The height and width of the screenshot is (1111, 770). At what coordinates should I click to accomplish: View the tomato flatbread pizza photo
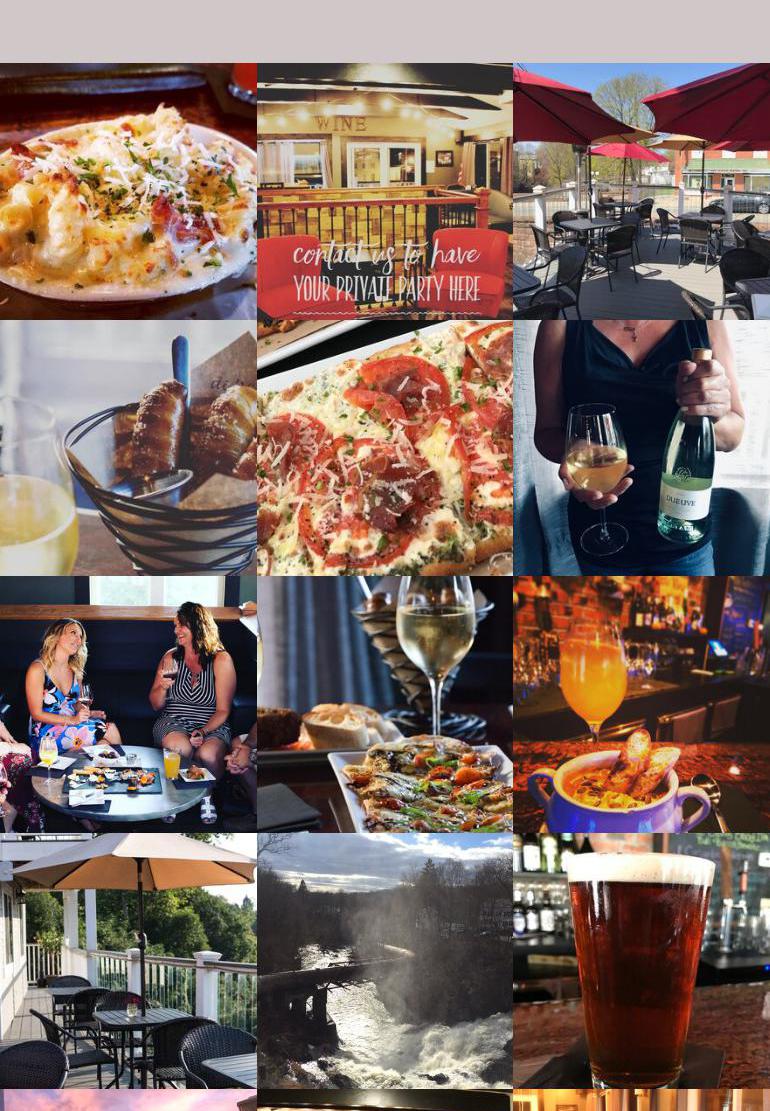tap(384, 447)
